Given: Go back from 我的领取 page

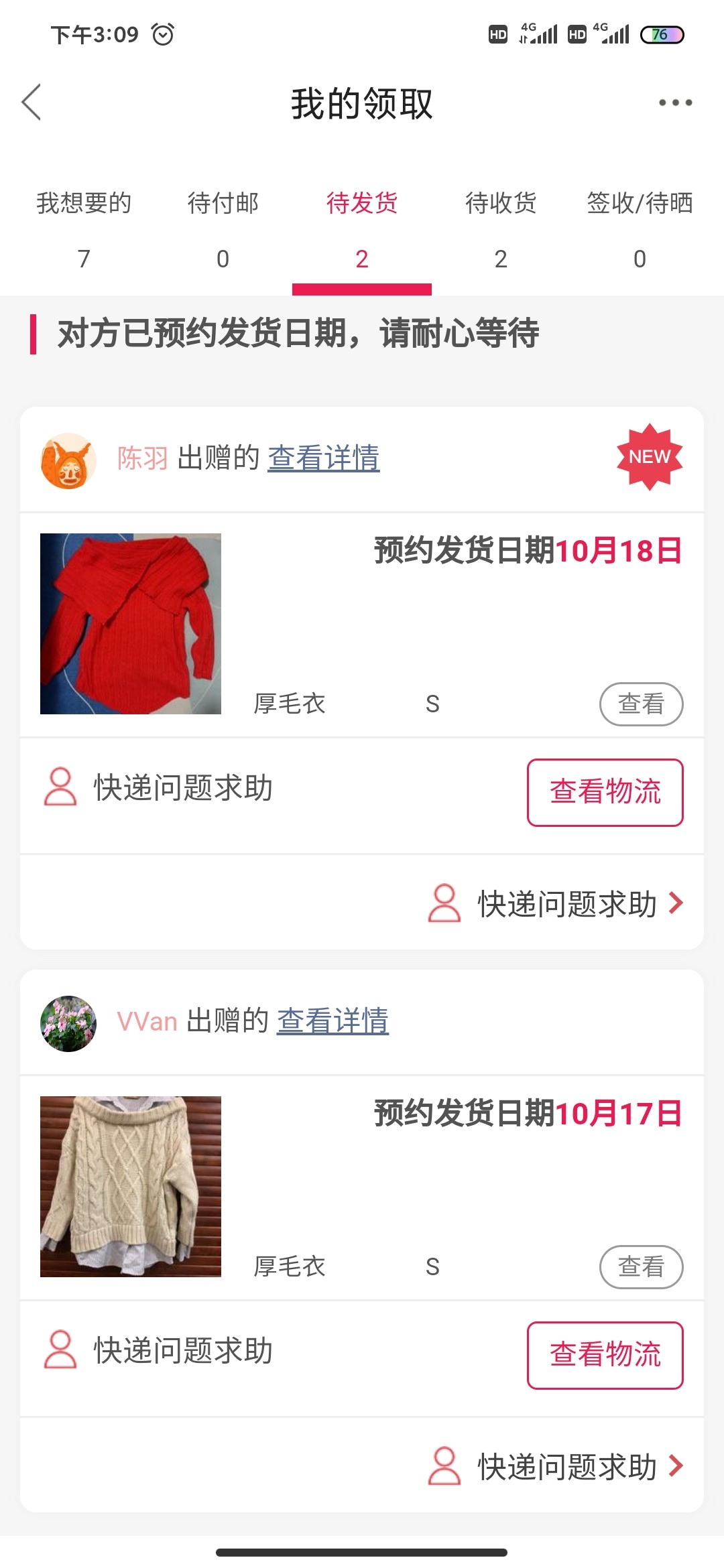Looking at the screenshot, I should pyautogui.click(x=32, y=103).
